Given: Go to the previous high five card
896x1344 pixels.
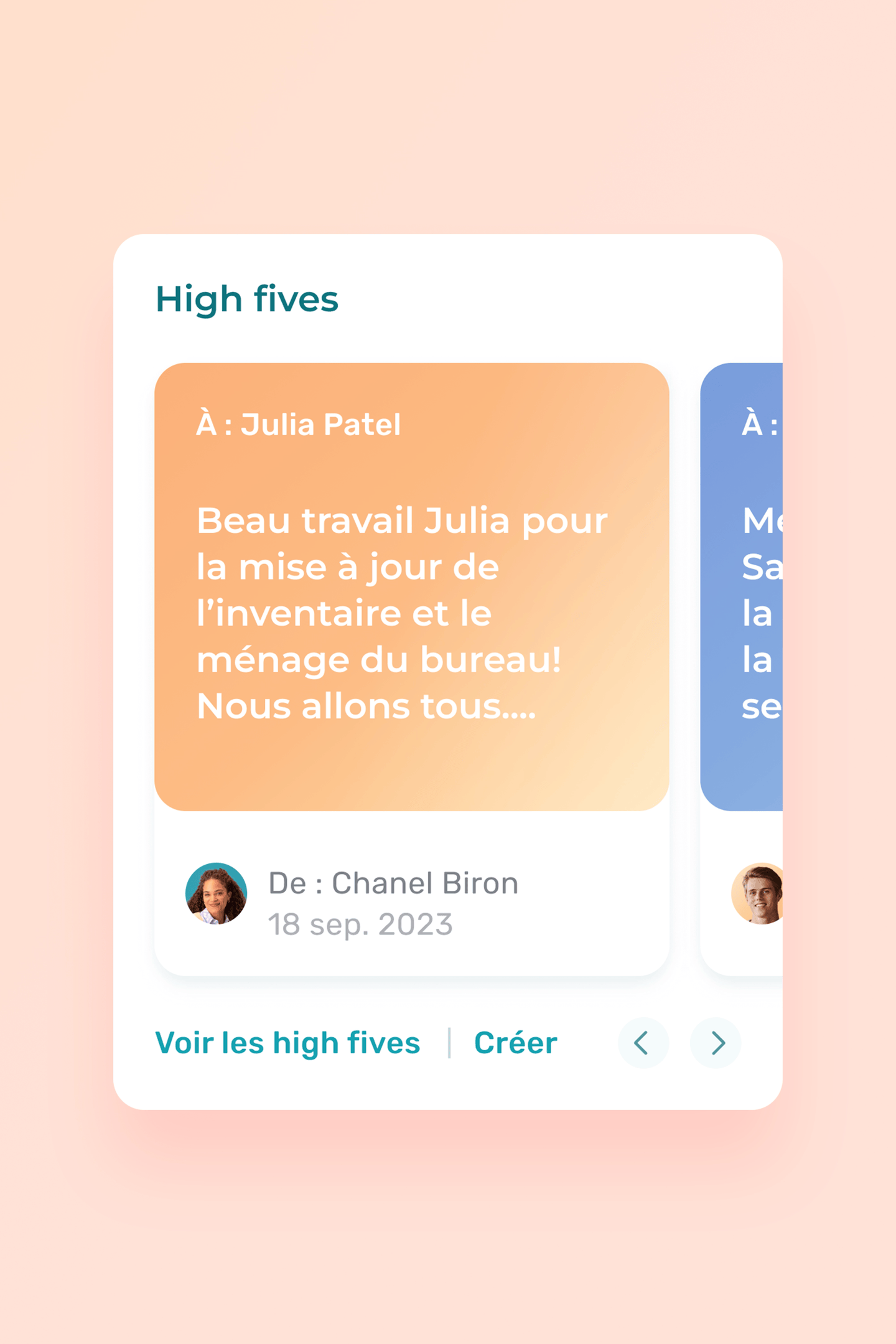Looking at the screenshot, I should (643, 1043).
